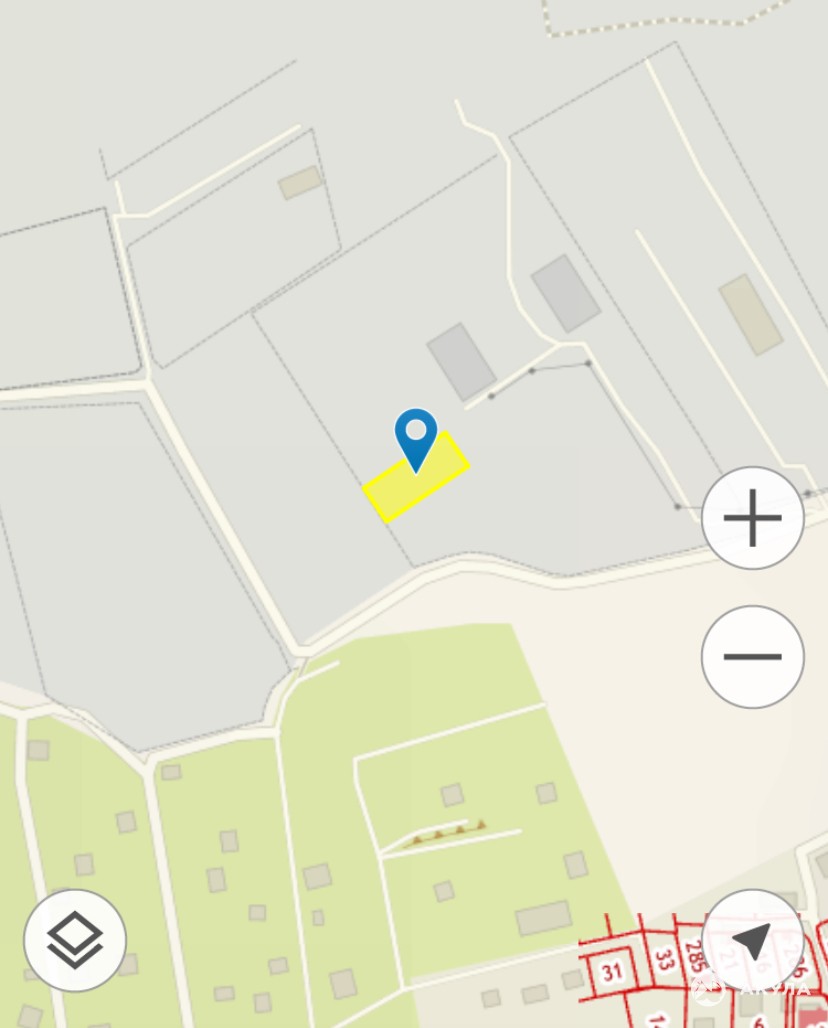Tap the blue location pin marker

click(416, 435)
